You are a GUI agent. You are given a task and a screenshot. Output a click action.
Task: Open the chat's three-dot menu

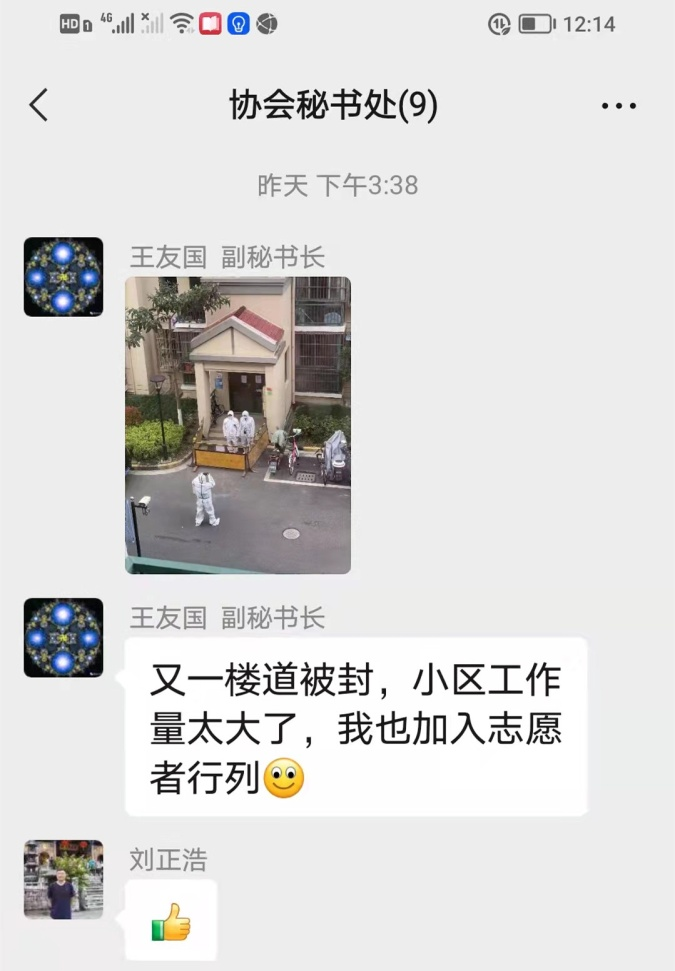(x=618, y=106)
